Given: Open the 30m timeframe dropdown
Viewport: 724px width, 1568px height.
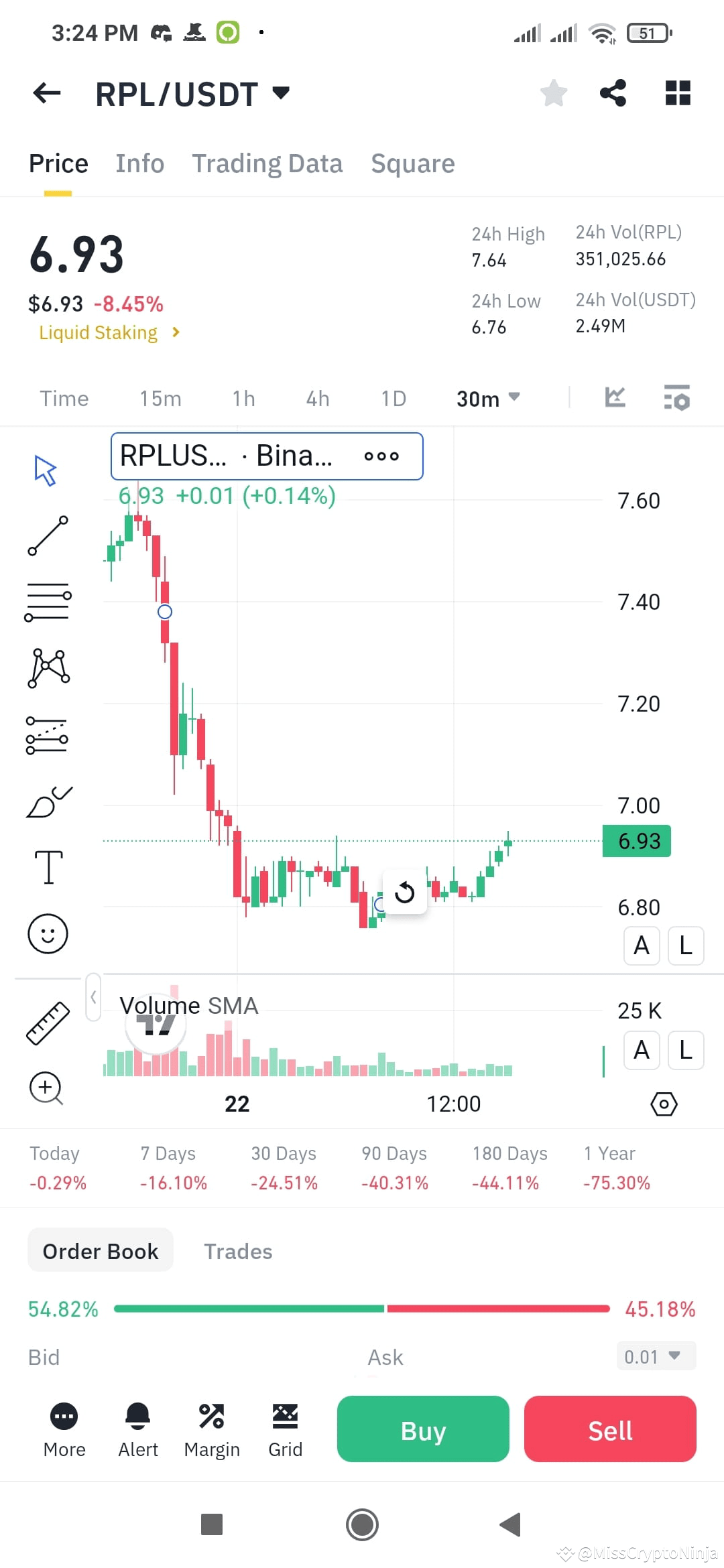Looking at the screenshot, I should [489, 398].
